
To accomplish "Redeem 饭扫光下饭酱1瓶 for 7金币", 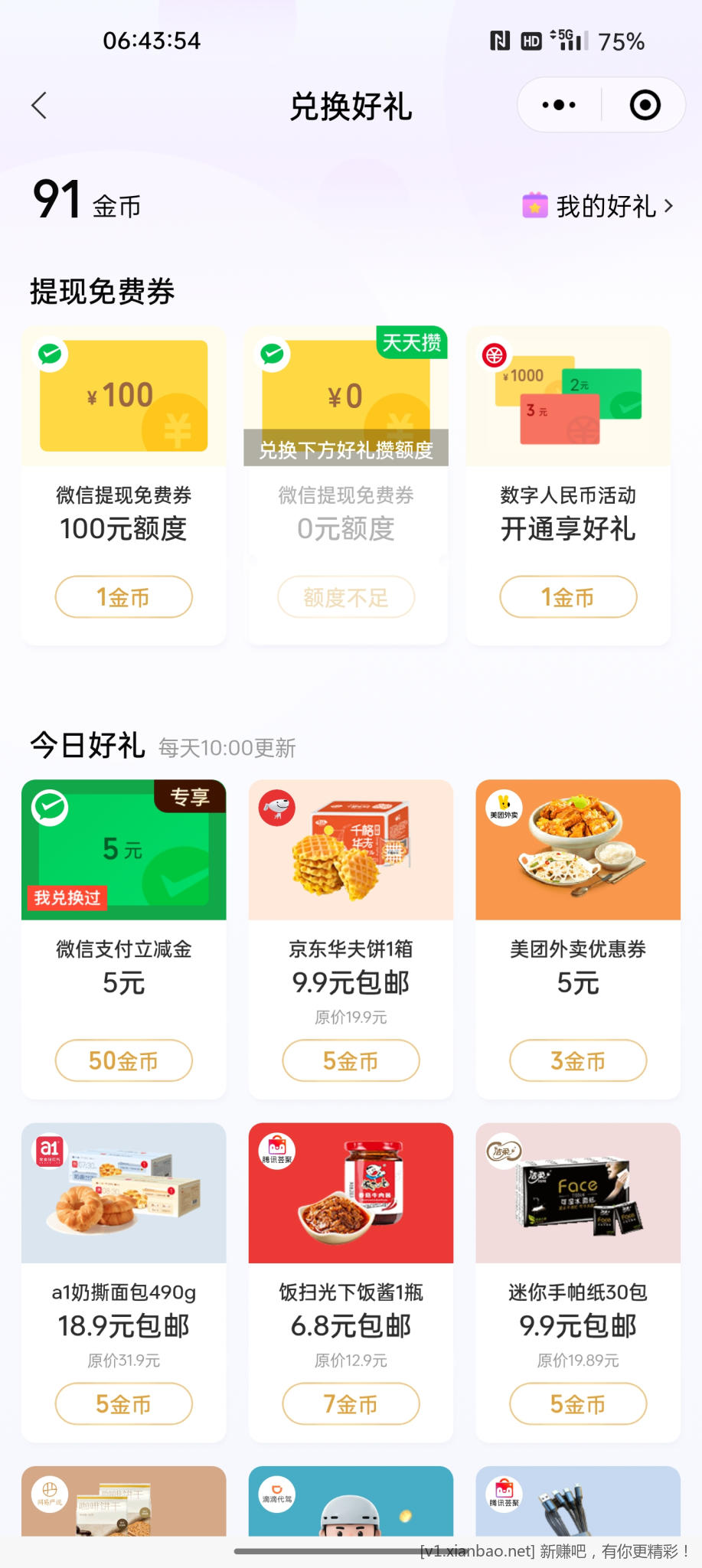I will click(x=351, y=1403).
